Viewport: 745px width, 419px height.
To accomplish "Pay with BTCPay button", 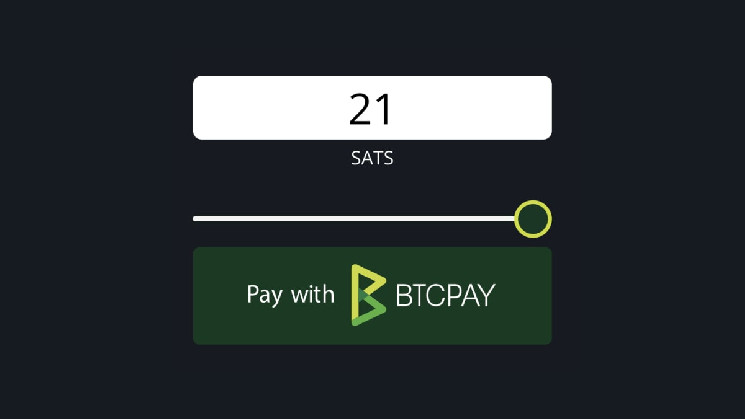I will pos(371,296).
